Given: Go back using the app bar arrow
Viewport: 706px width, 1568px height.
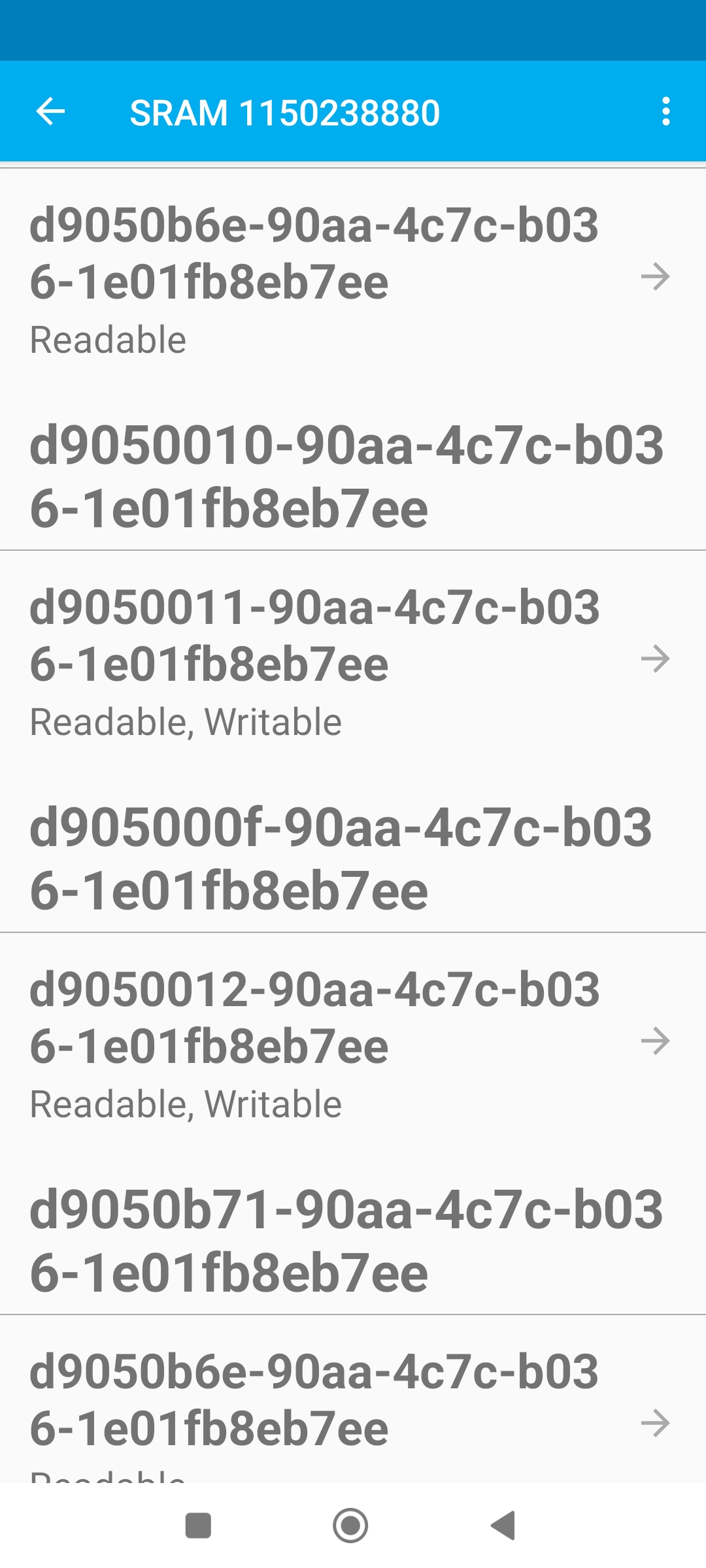Looking at the screenshot, I should [50, 112].
